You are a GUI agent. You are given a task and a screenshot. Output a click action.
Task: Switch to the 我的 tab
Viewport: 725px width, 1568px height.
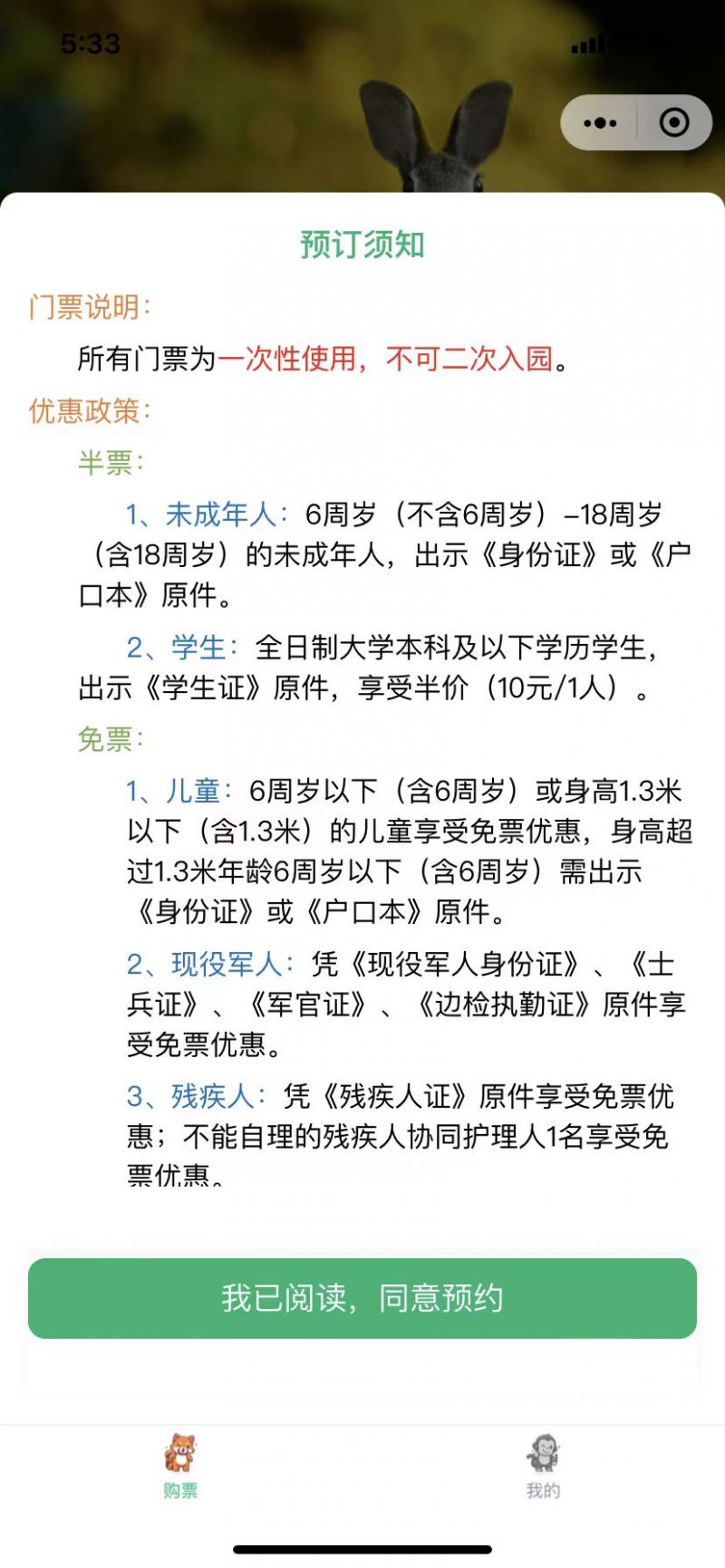[x=543, y=1467]
